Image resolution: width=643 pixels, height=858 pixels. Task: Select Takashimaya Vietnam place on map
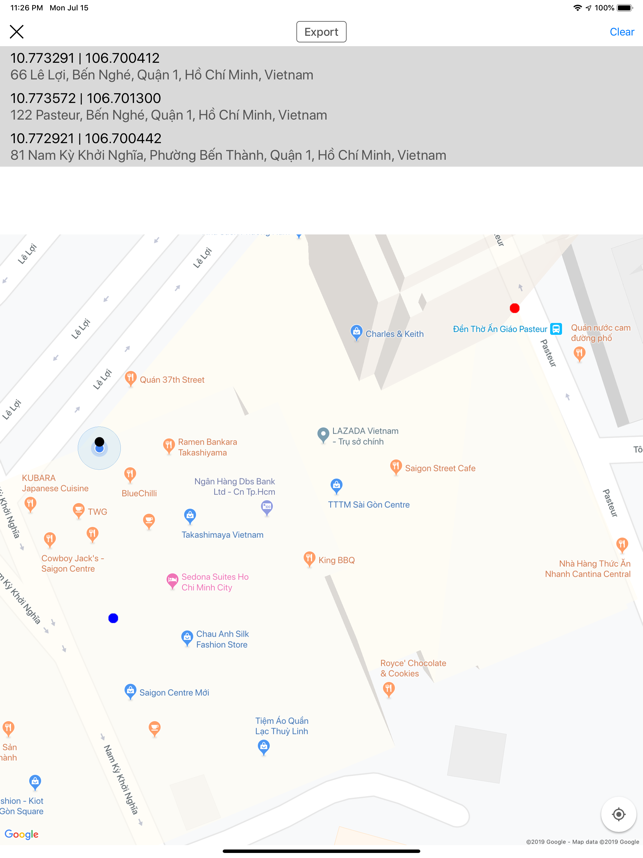pos(190,517)
